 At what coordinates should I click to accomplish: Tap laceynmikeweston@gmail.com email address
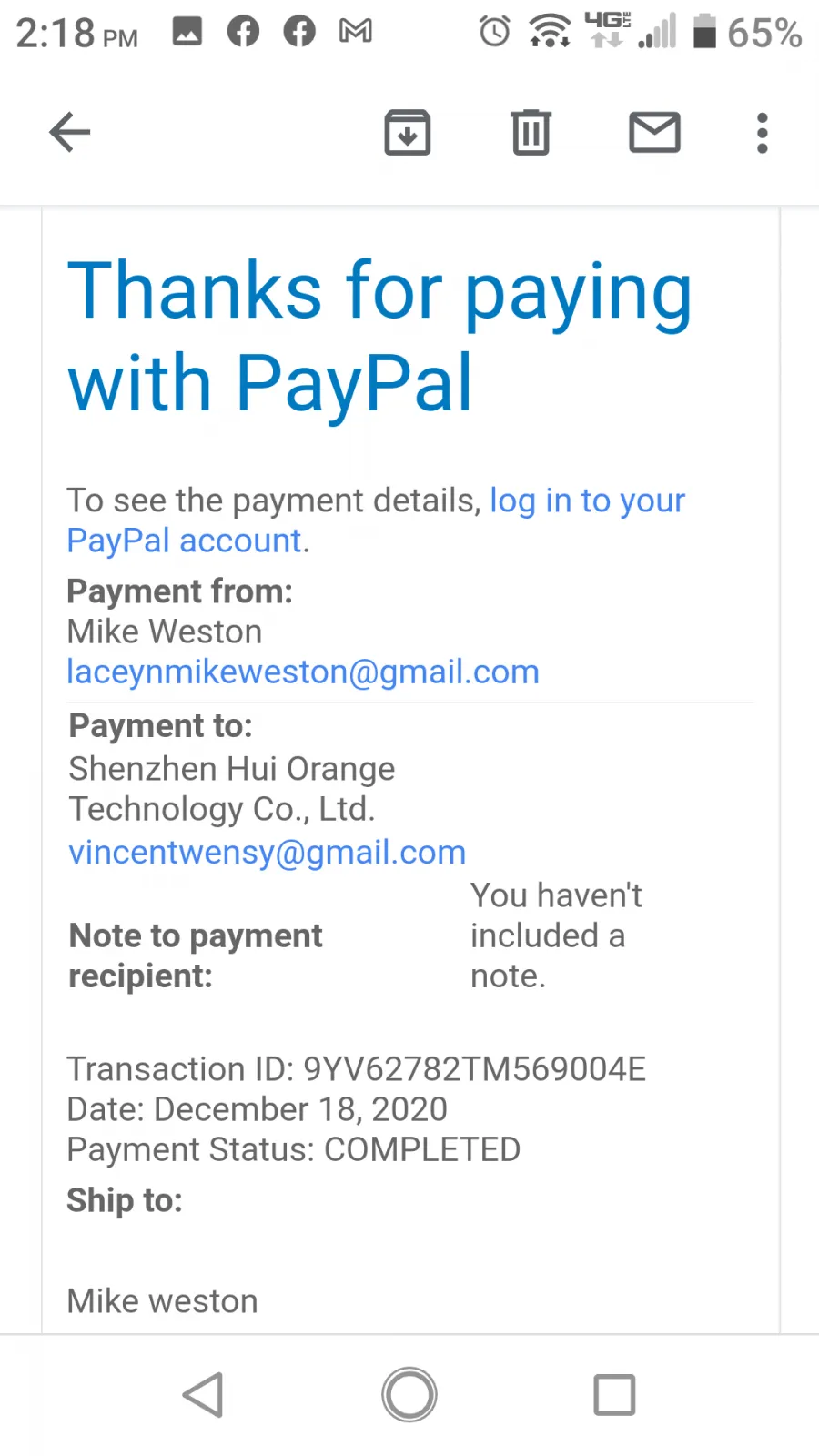pos(303,672)
